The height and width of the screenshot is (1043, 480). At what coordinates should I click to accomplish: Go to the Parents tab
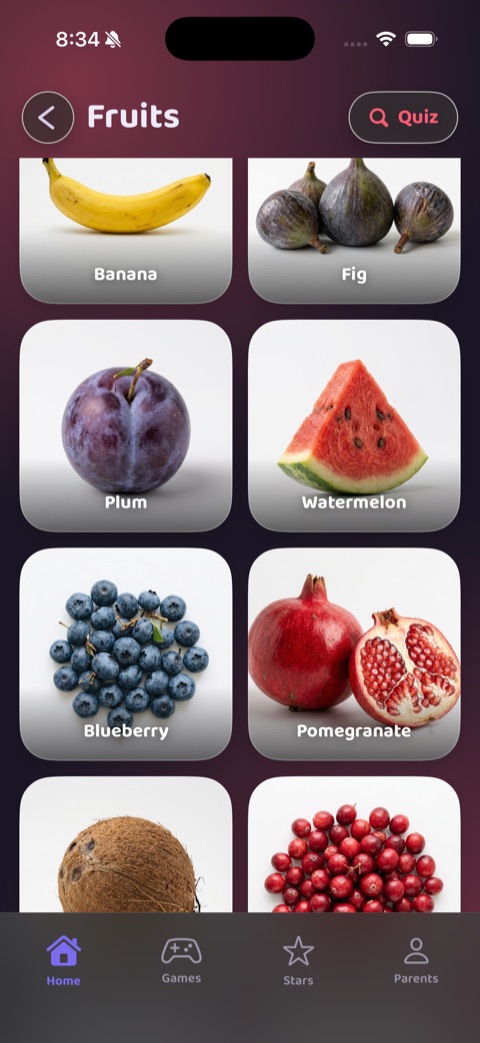416,961
